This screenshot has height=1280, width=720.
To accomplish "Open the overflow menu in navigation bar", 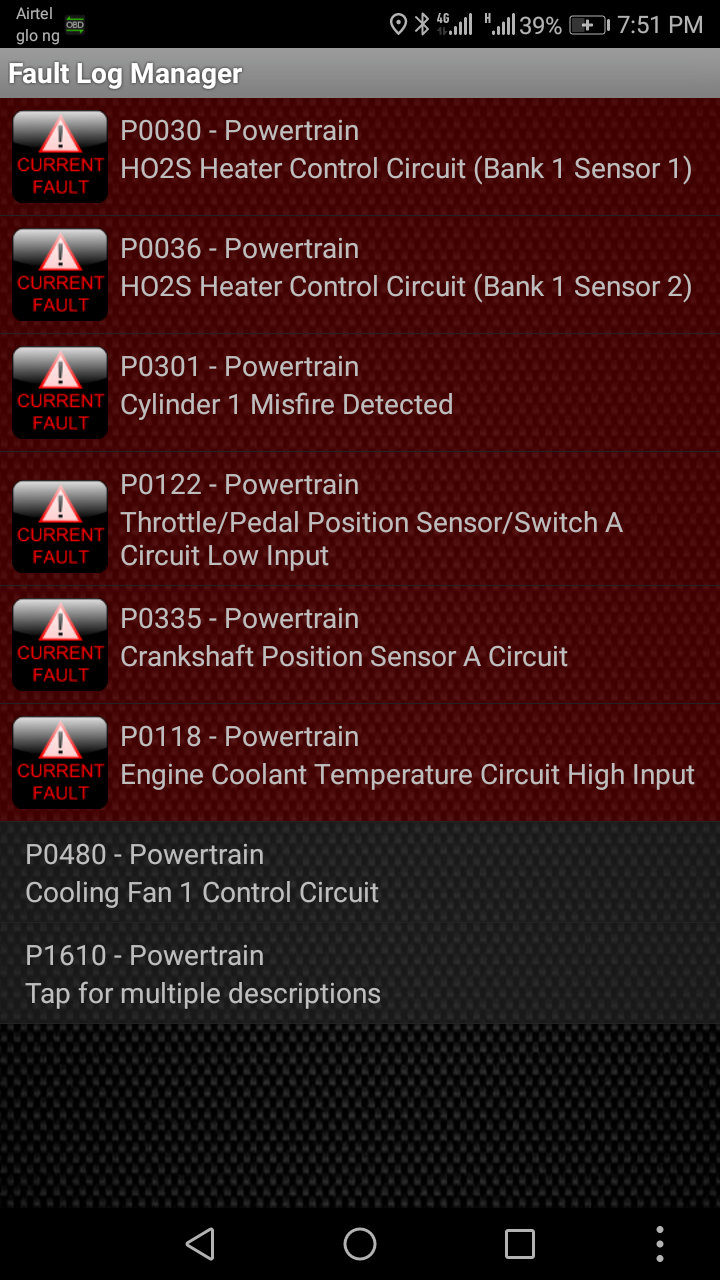I will [x=659, y=1244].
